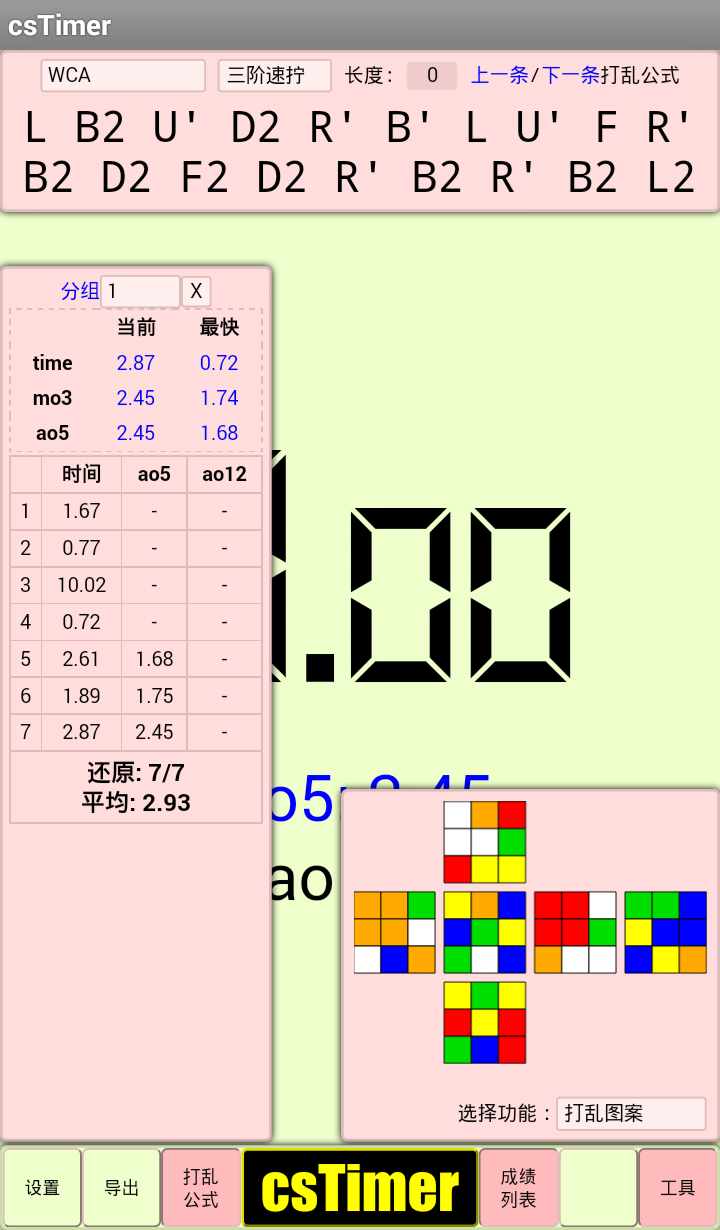Screen dimensions: 720x1230
Task: Open the 分组 session selector
Action: (x=140, y=291)
